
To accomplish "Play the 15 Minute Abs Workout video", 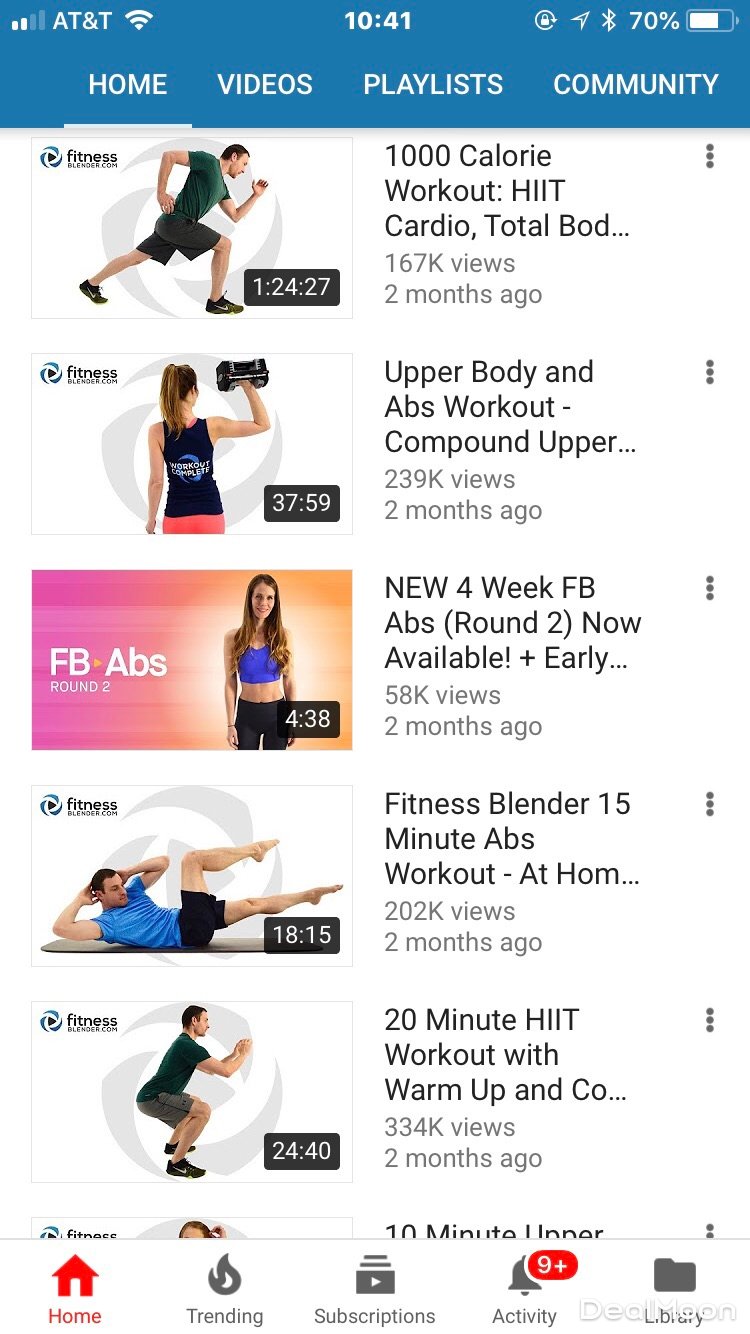I will 192,876.
